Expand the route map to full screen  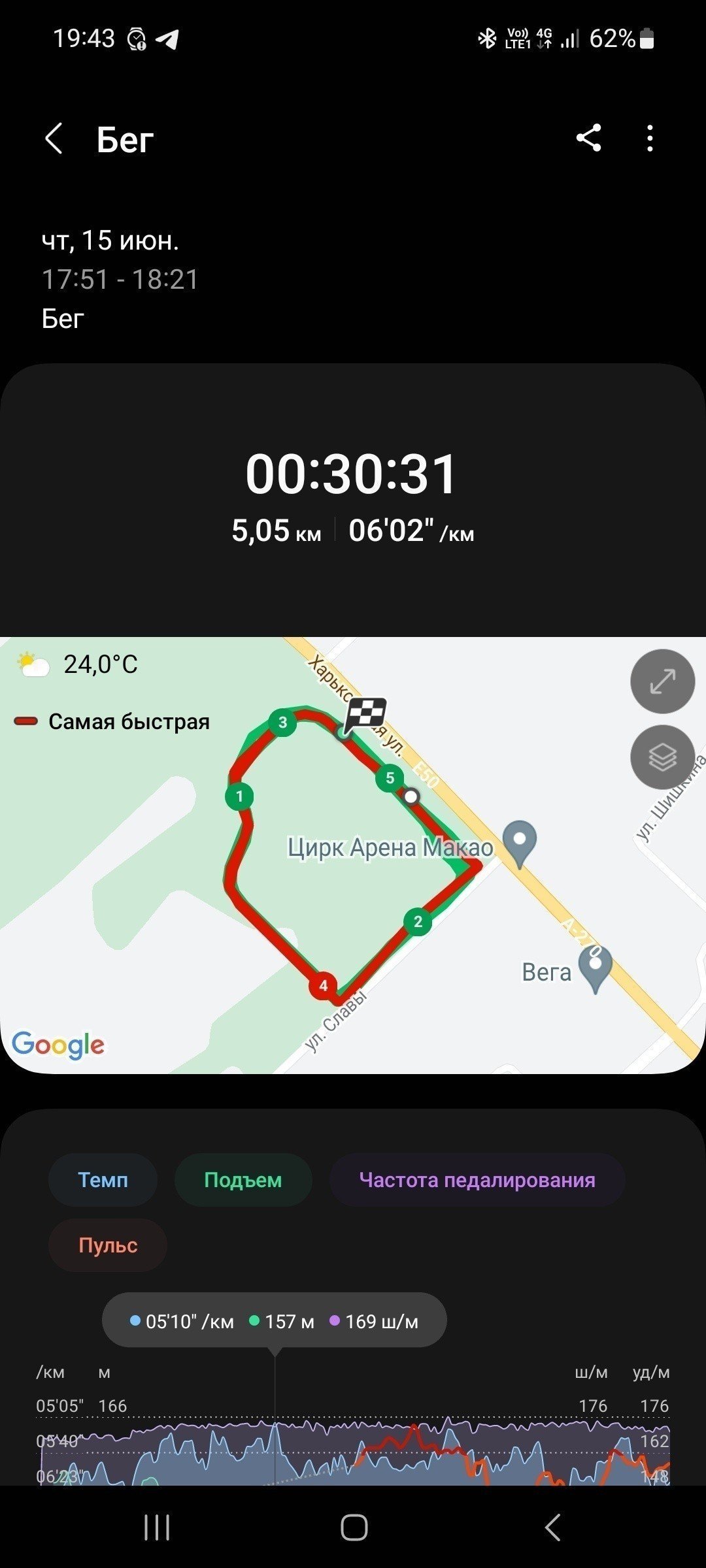(662, 681)
